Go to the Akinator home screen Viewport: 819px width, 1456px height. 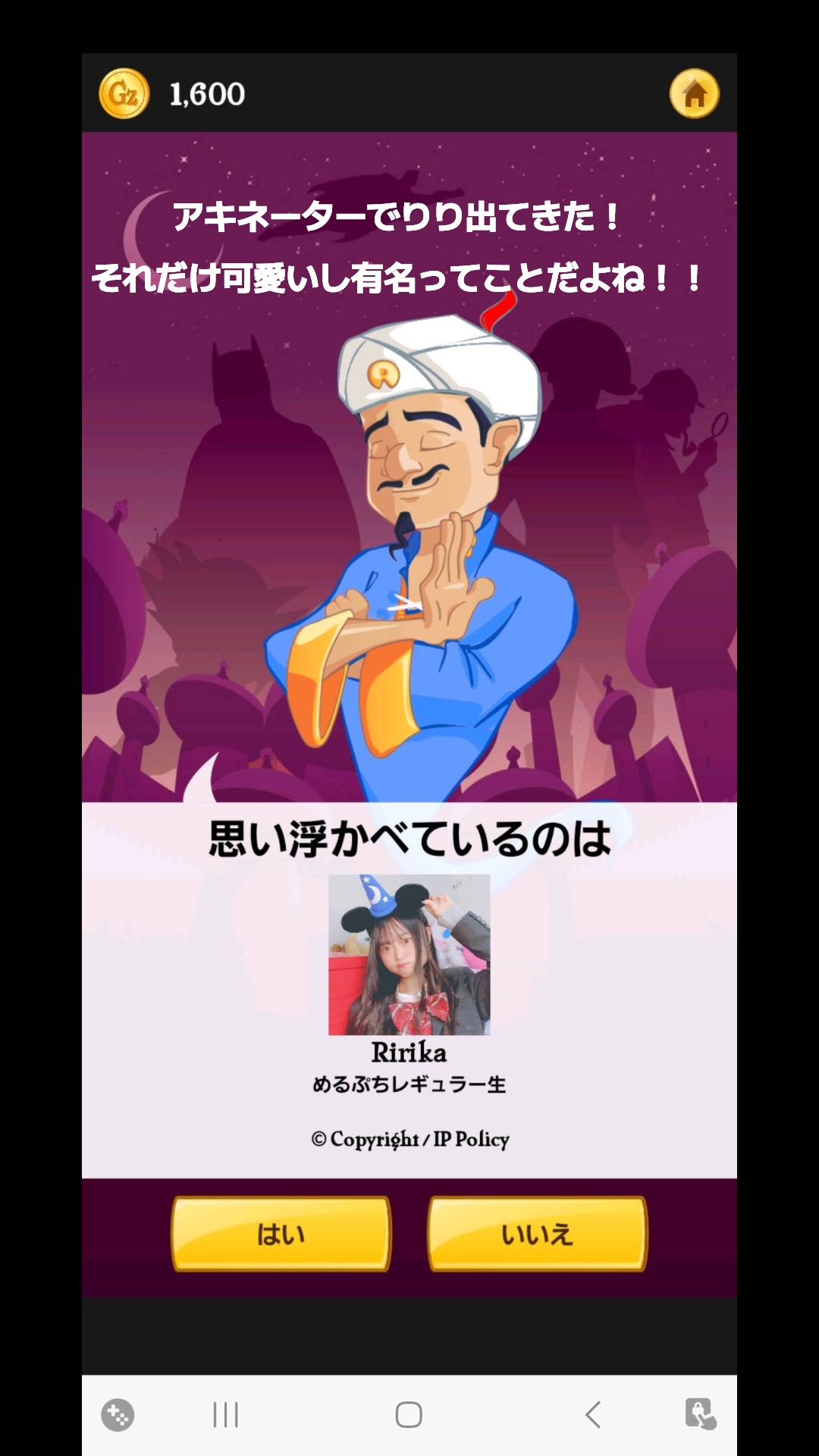(x=694, y=94)
